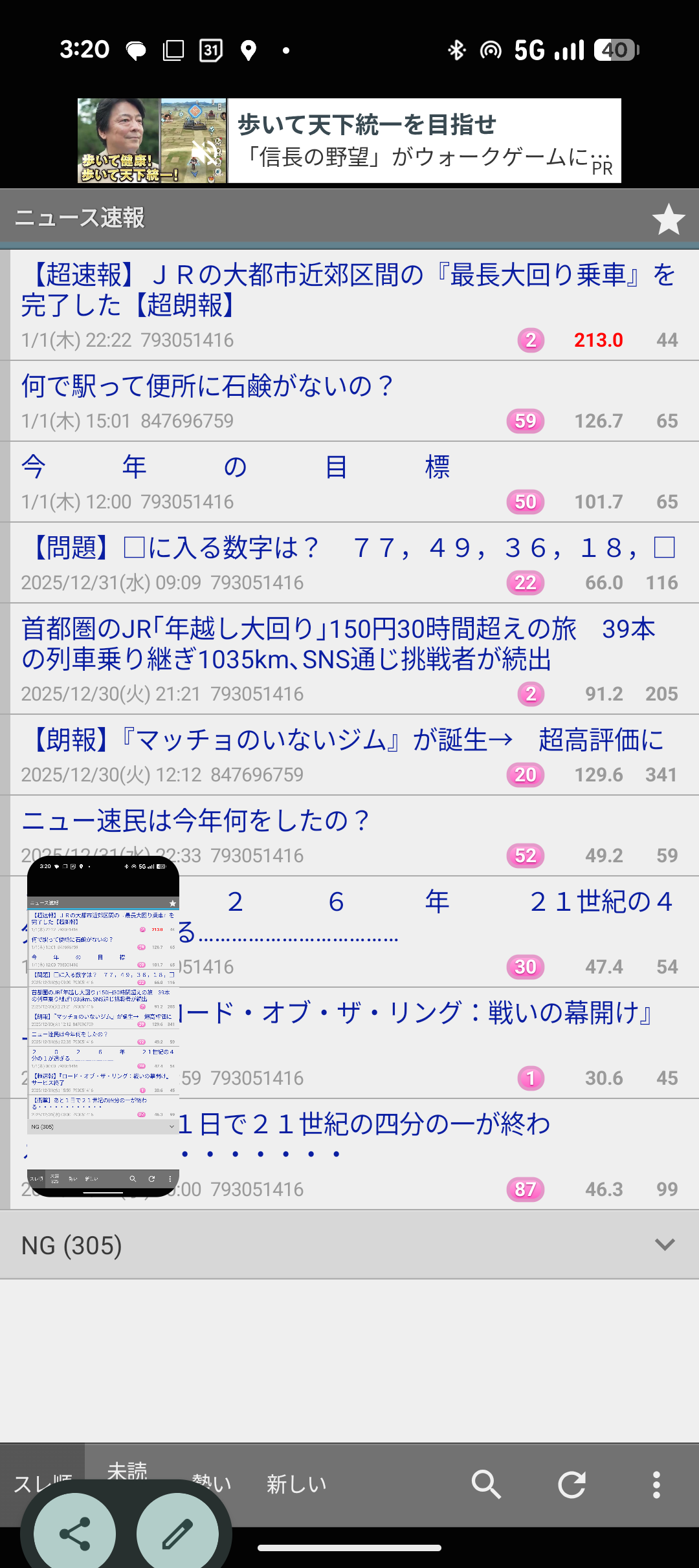This screenshot has height=1568, width=699.
Task: Open the thread about station restroom soap
Action: [207, 386]
